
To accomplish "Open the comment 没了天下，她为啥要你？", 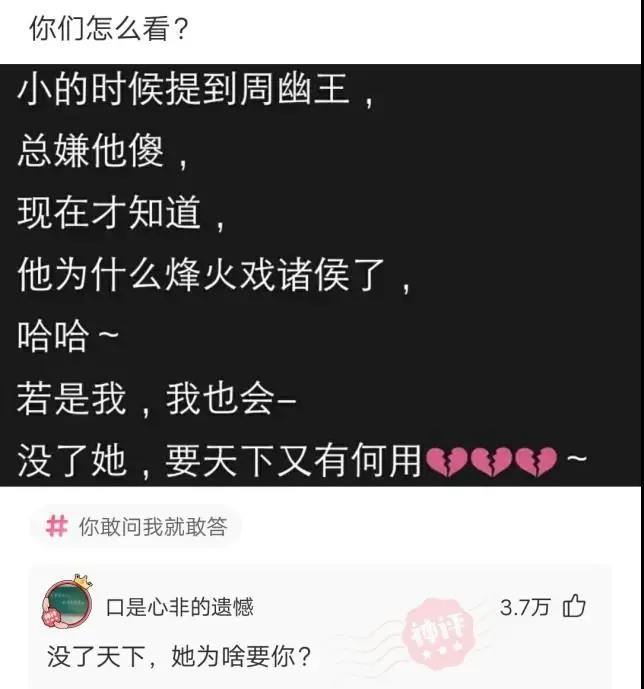I will tap(180, 657).
